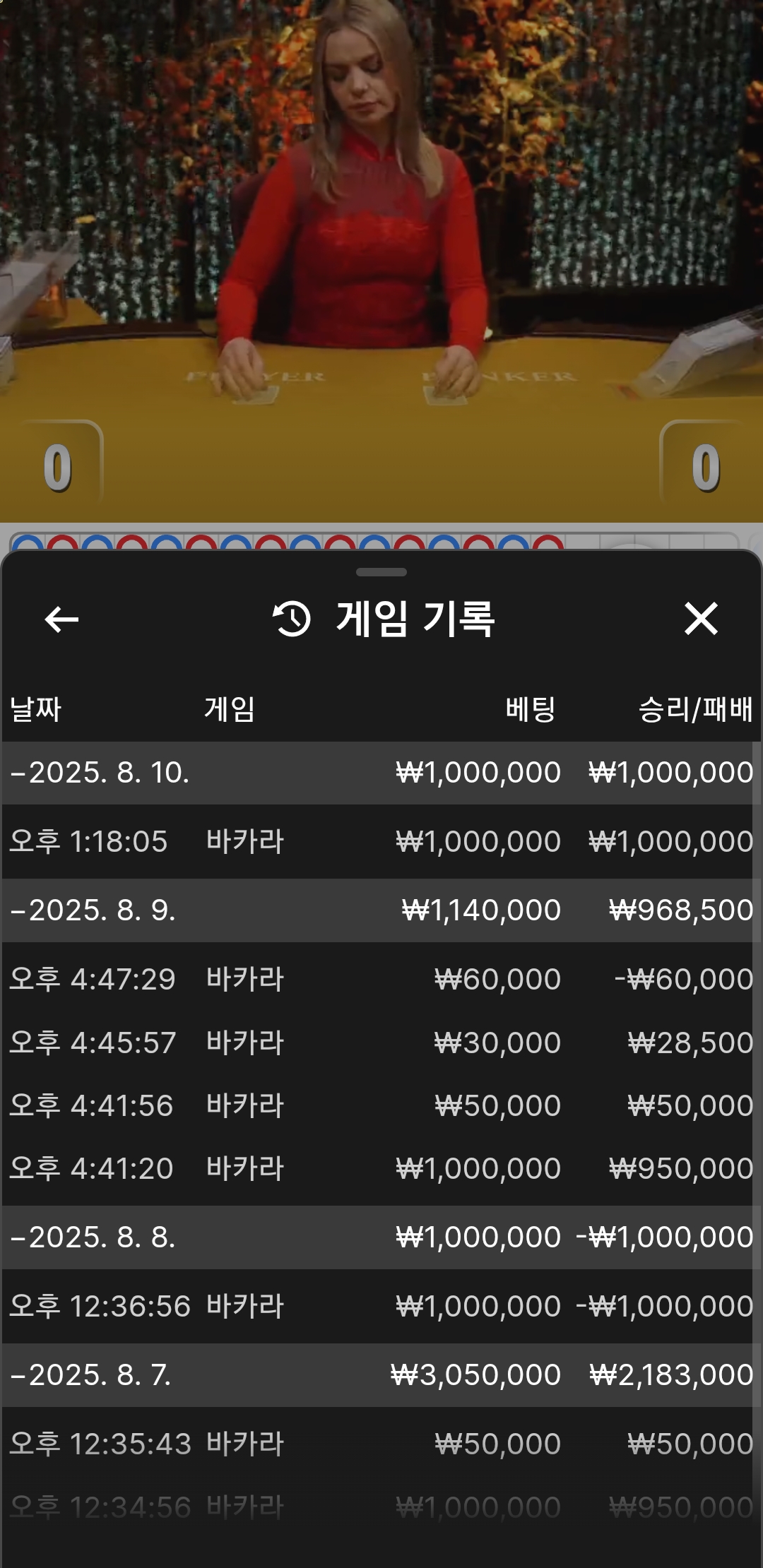View details of 오후 4:45:57 game
Image resolution: width=763 pixels, height=1568 pixels.
(x=381, y=1043)
